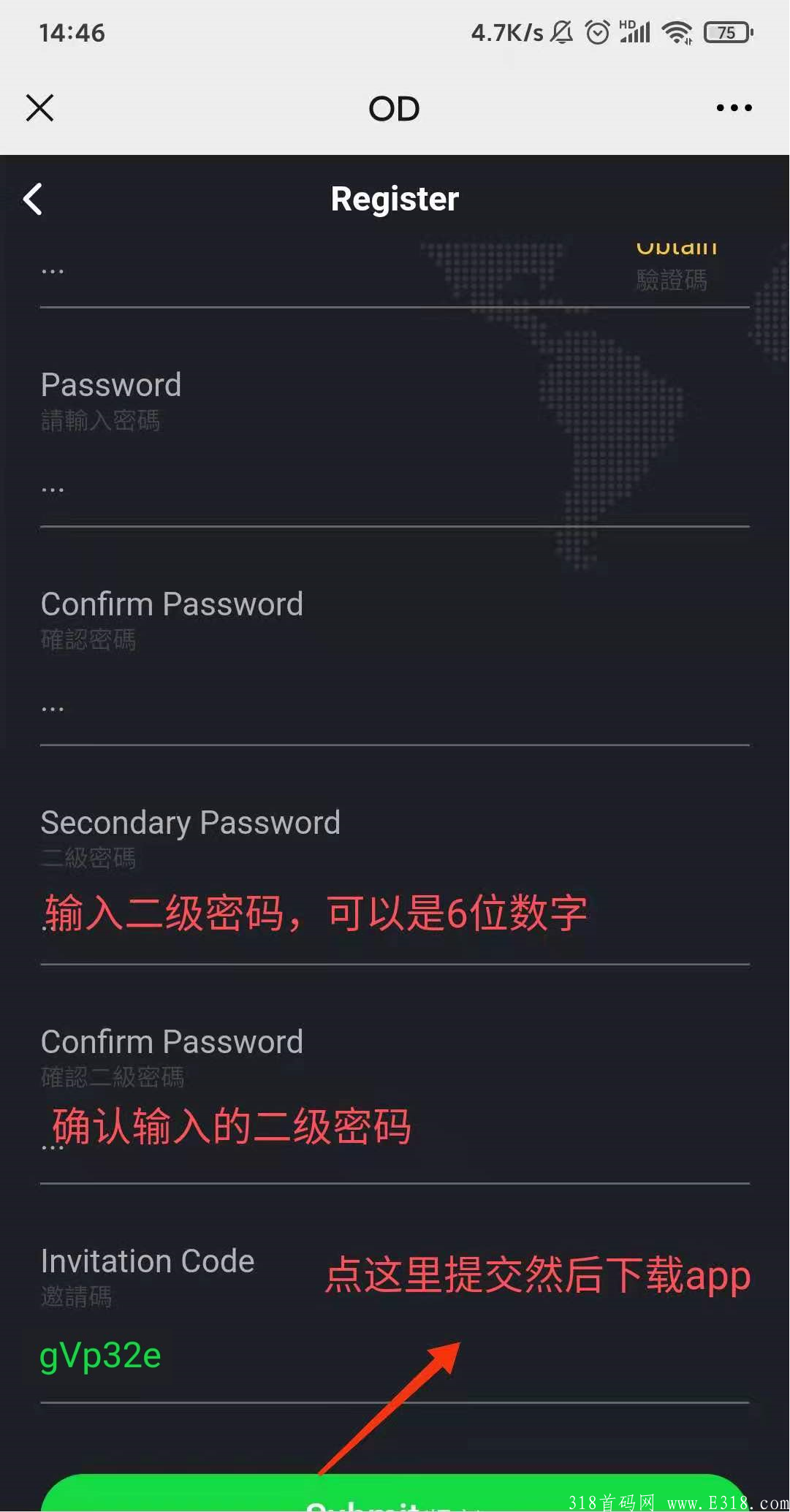790x1512 pixels.
Task: Focus the Password input field
Action: pyautogui.click(x=395, y=489)
